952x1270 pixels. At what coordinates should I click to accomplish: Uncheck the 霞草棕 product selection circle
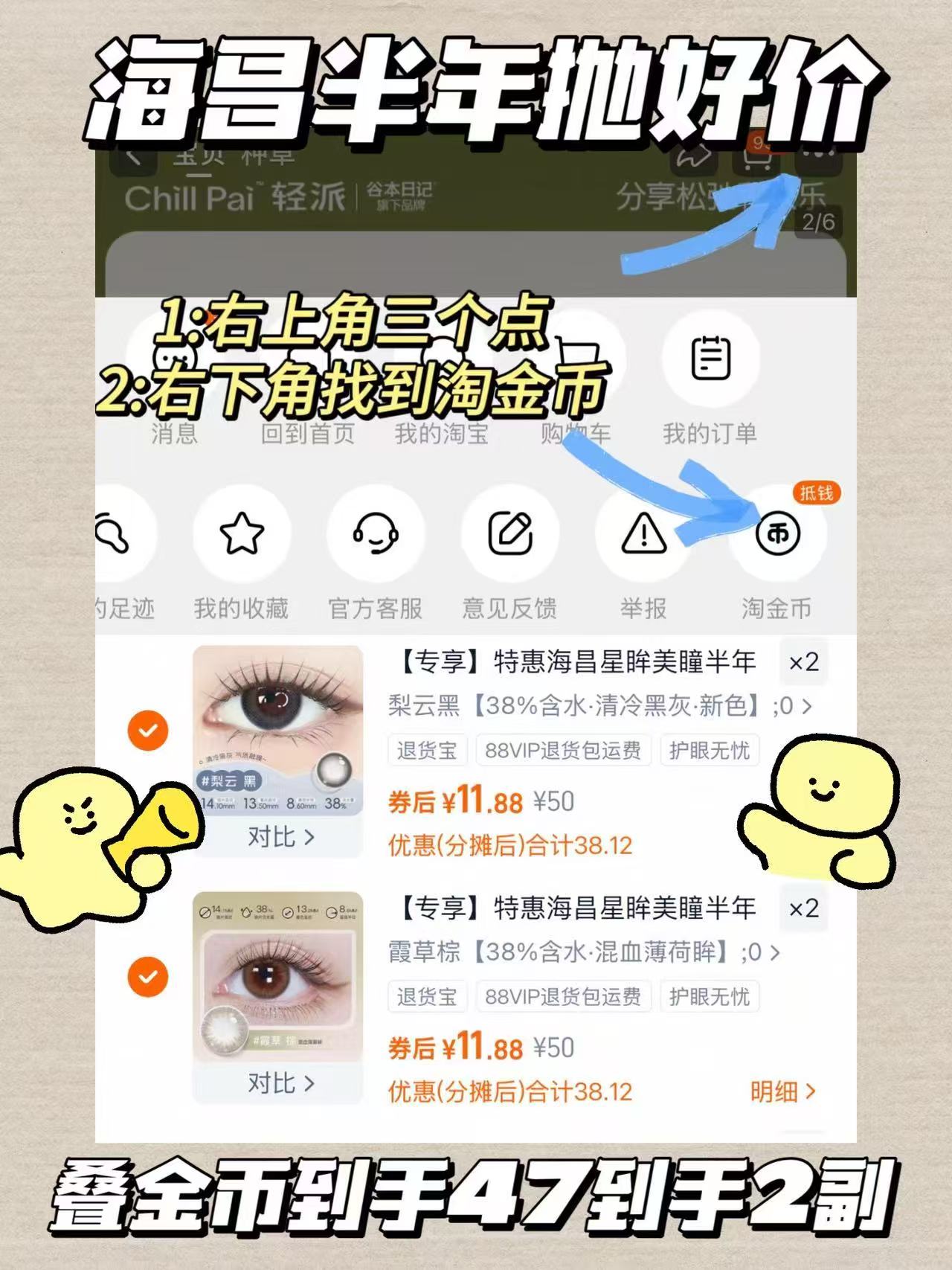click(150, 977)
